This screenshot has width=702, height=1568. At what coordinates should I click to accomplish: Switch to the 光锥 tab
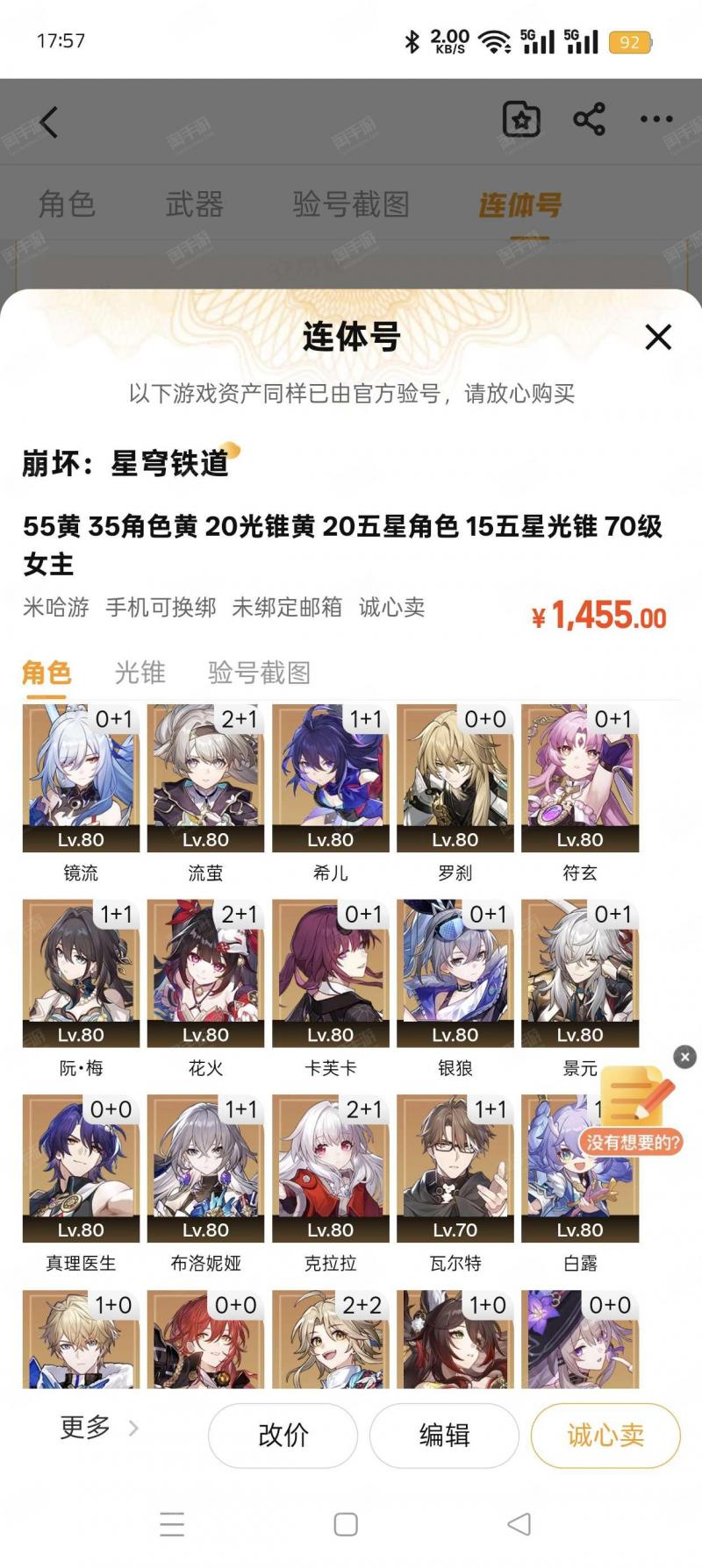click(140, 673)
